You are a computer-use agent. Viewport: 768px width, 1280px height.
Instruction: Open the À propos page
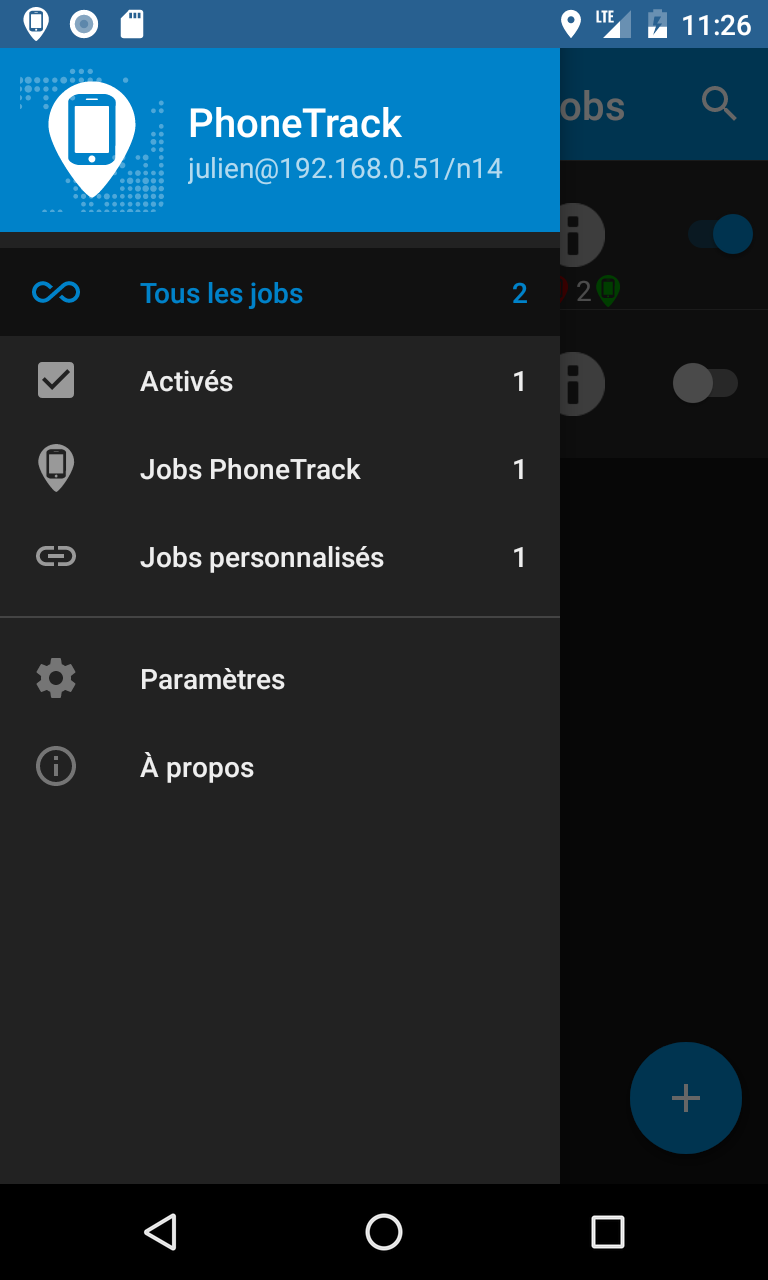click(197, 767)
